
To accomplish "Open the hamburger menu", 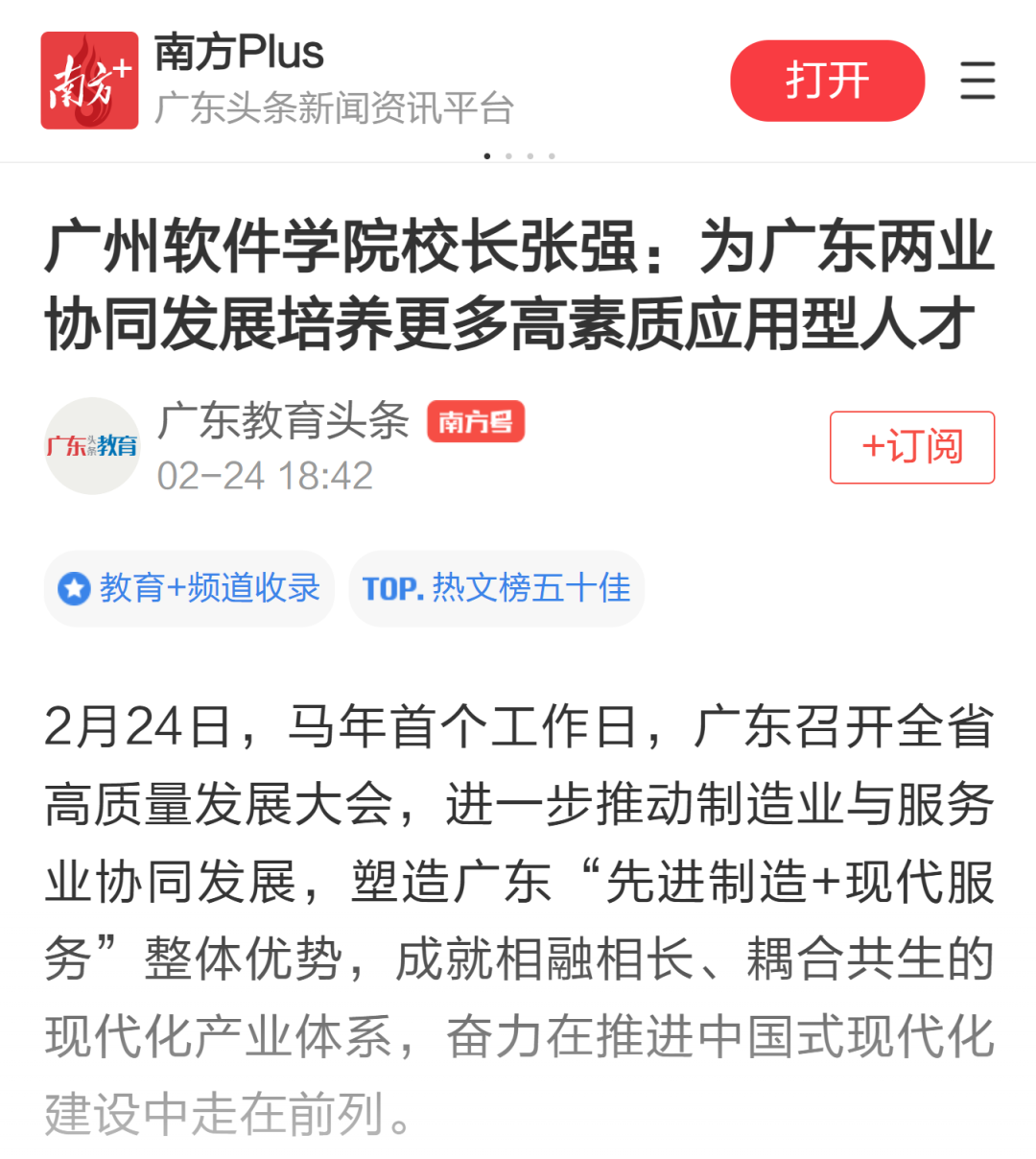I will pos(977,81).
